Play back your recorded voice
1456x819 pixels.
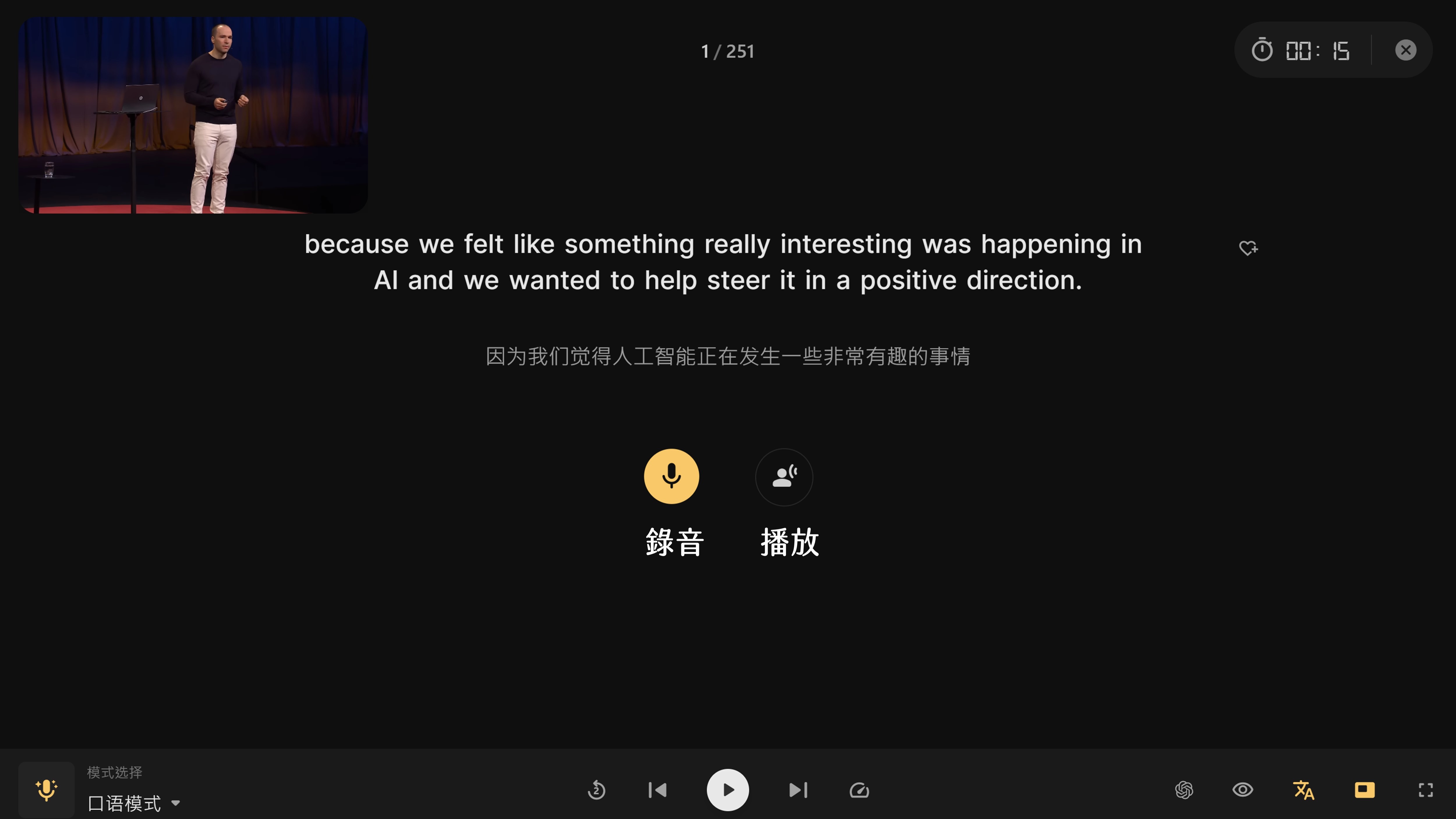tap(784, 476)
